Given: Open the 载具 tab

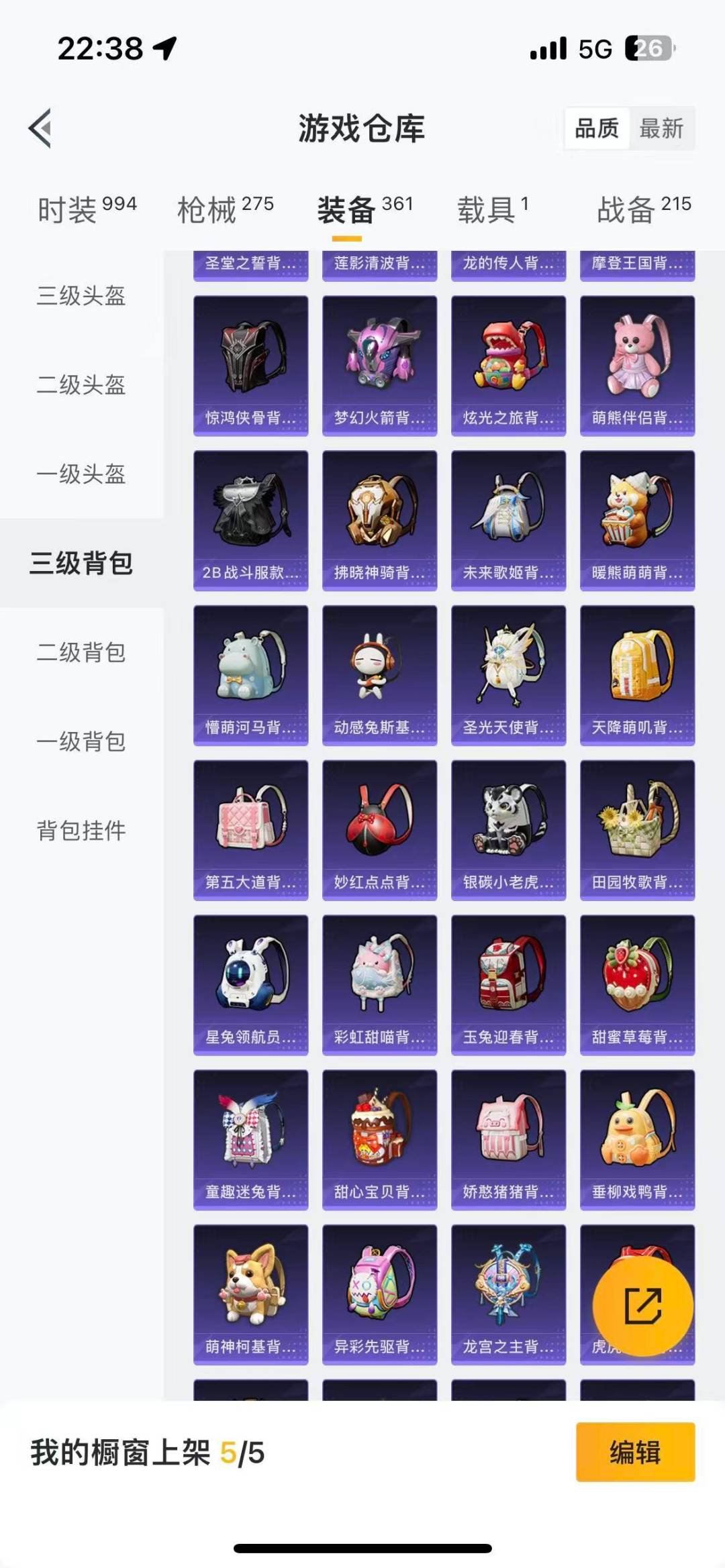Looking at the screenshot, I should (x=493, y=210).
